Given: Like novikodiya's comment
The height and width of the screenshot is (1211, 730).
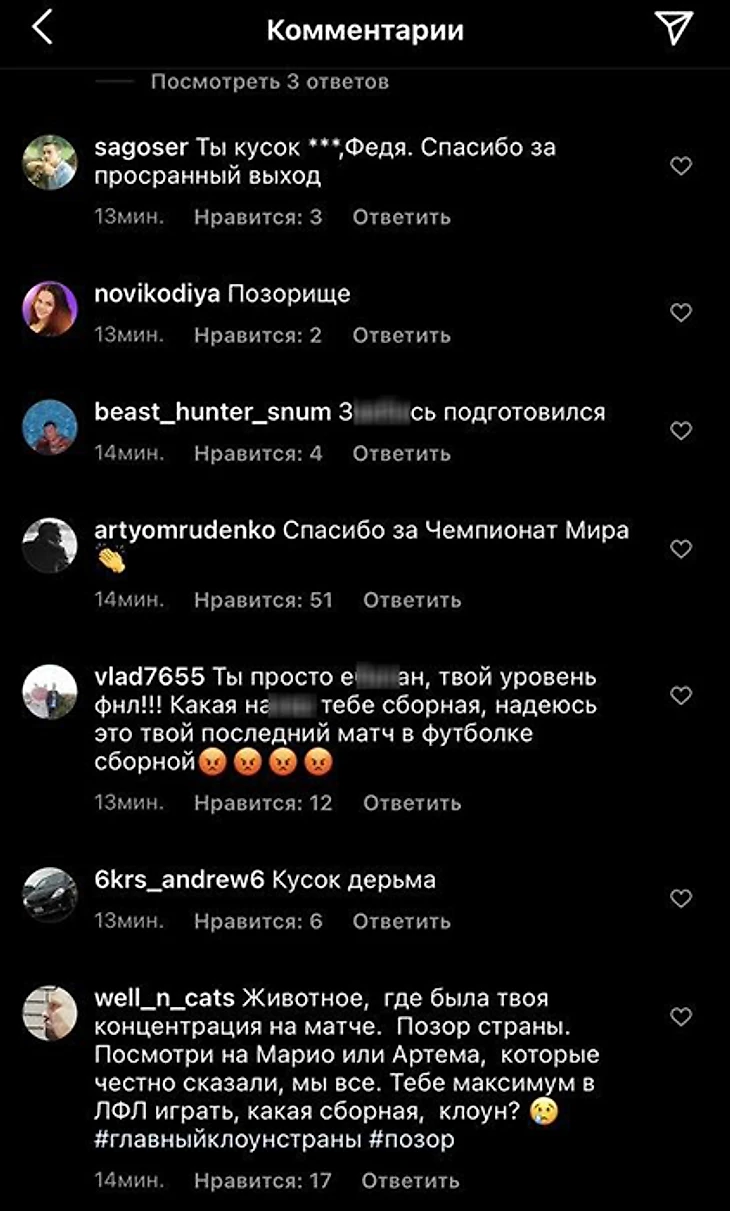Looking at the screenshot, I should tap(681, 314).
